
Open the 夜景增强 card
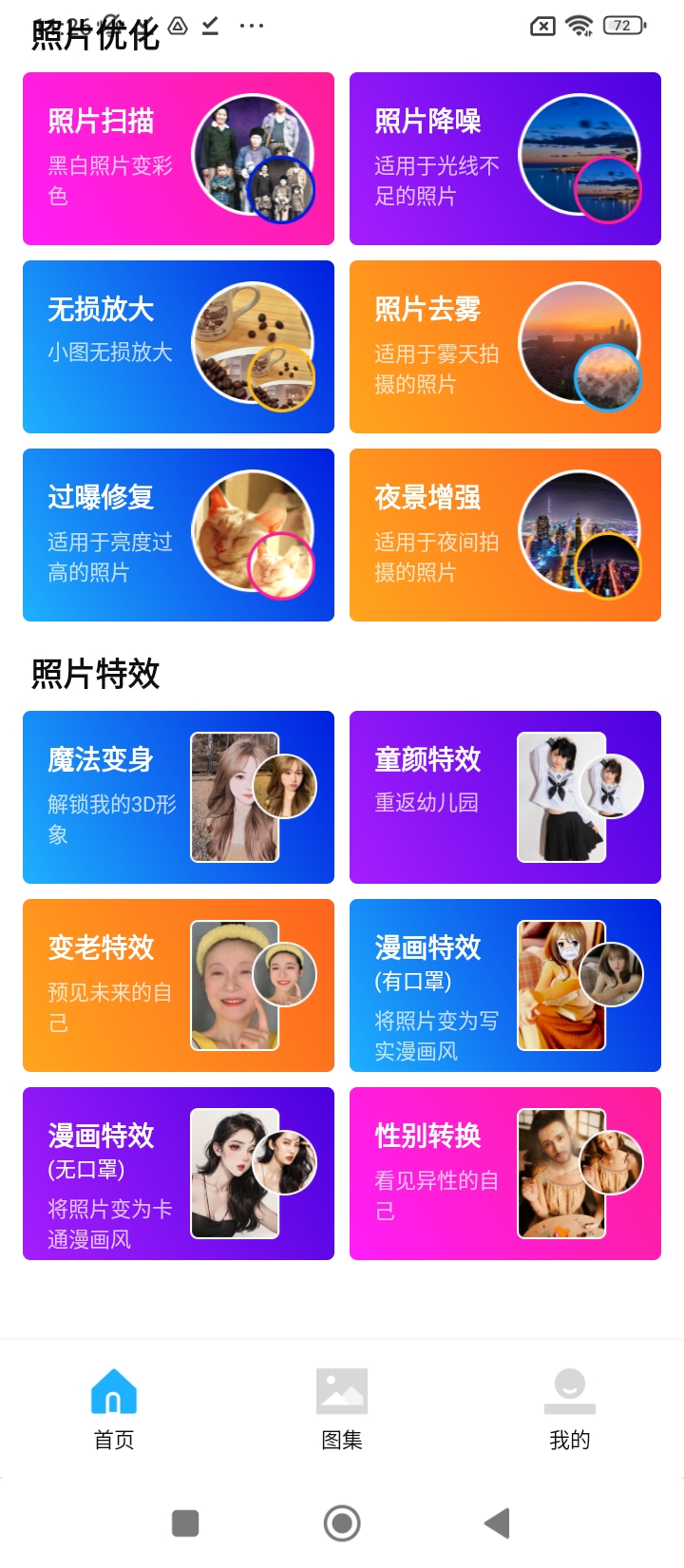coord(505,535)
